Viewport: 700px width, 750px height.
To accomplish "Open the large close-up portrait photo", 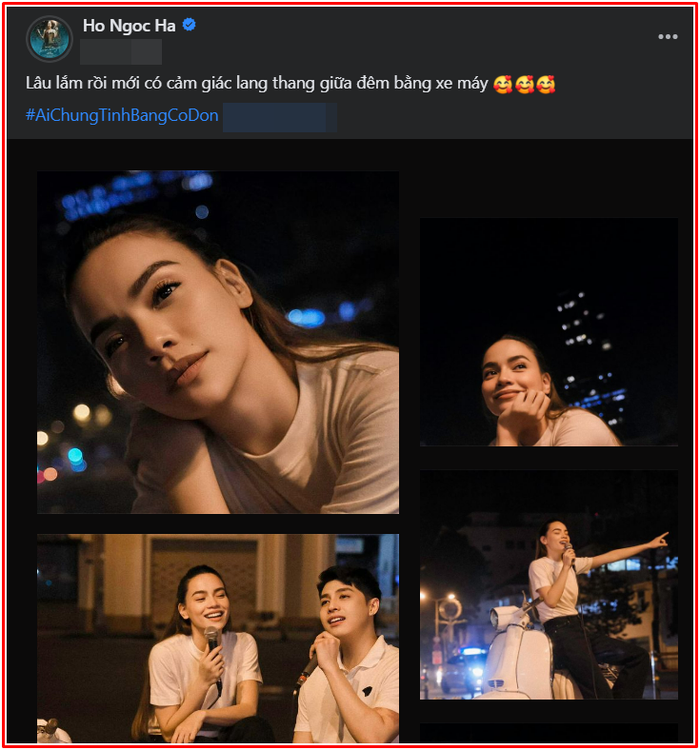I will [218, 342].
